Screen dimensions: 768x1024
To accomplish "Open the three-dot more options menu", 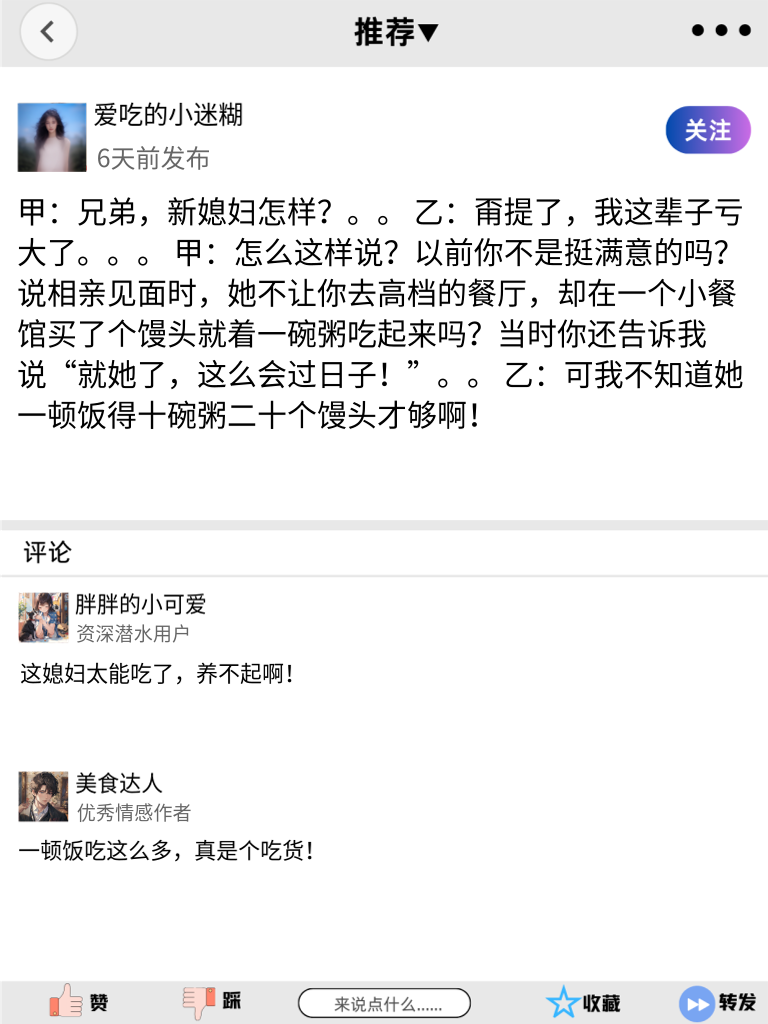I will (x=719, y=31).
